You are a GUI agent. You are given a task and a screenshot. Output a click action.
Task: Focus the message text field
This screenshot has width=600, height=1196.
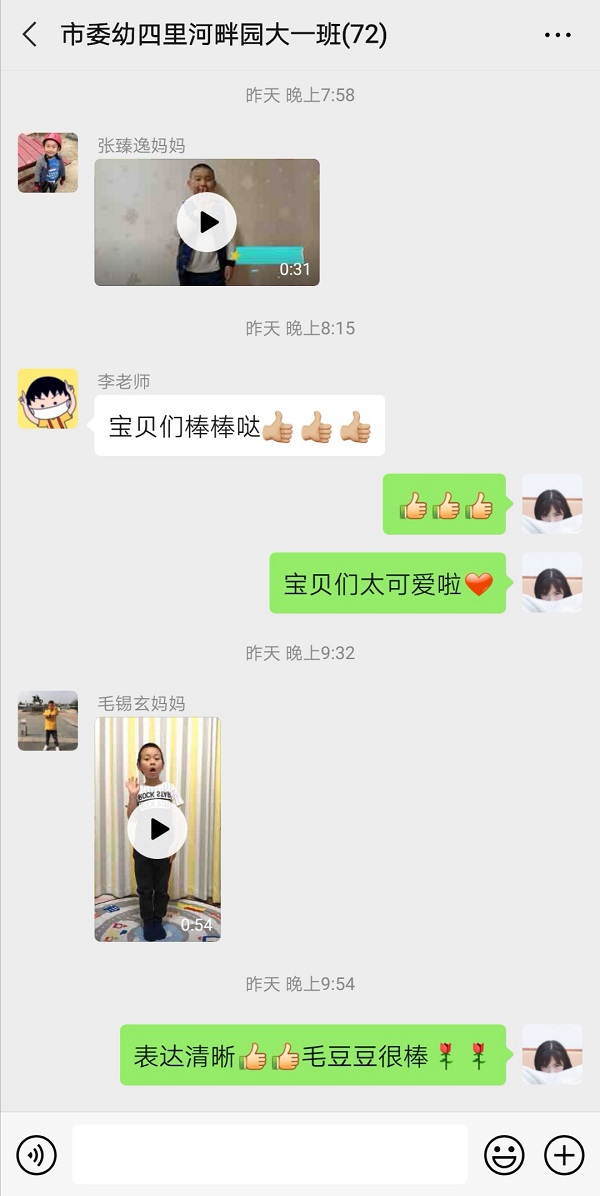(x=269, y=1155)
